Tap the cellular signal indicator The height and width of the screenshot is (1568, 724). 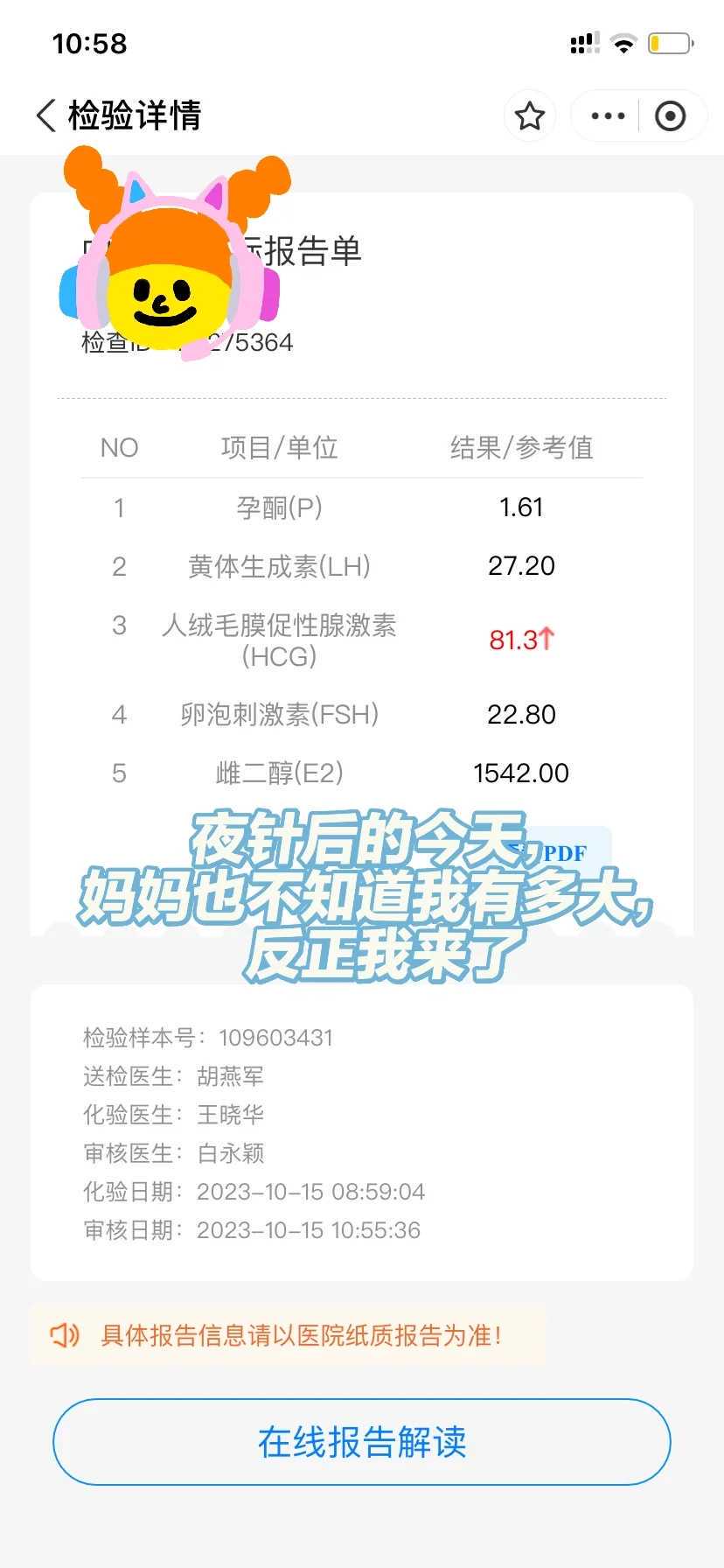584,42
